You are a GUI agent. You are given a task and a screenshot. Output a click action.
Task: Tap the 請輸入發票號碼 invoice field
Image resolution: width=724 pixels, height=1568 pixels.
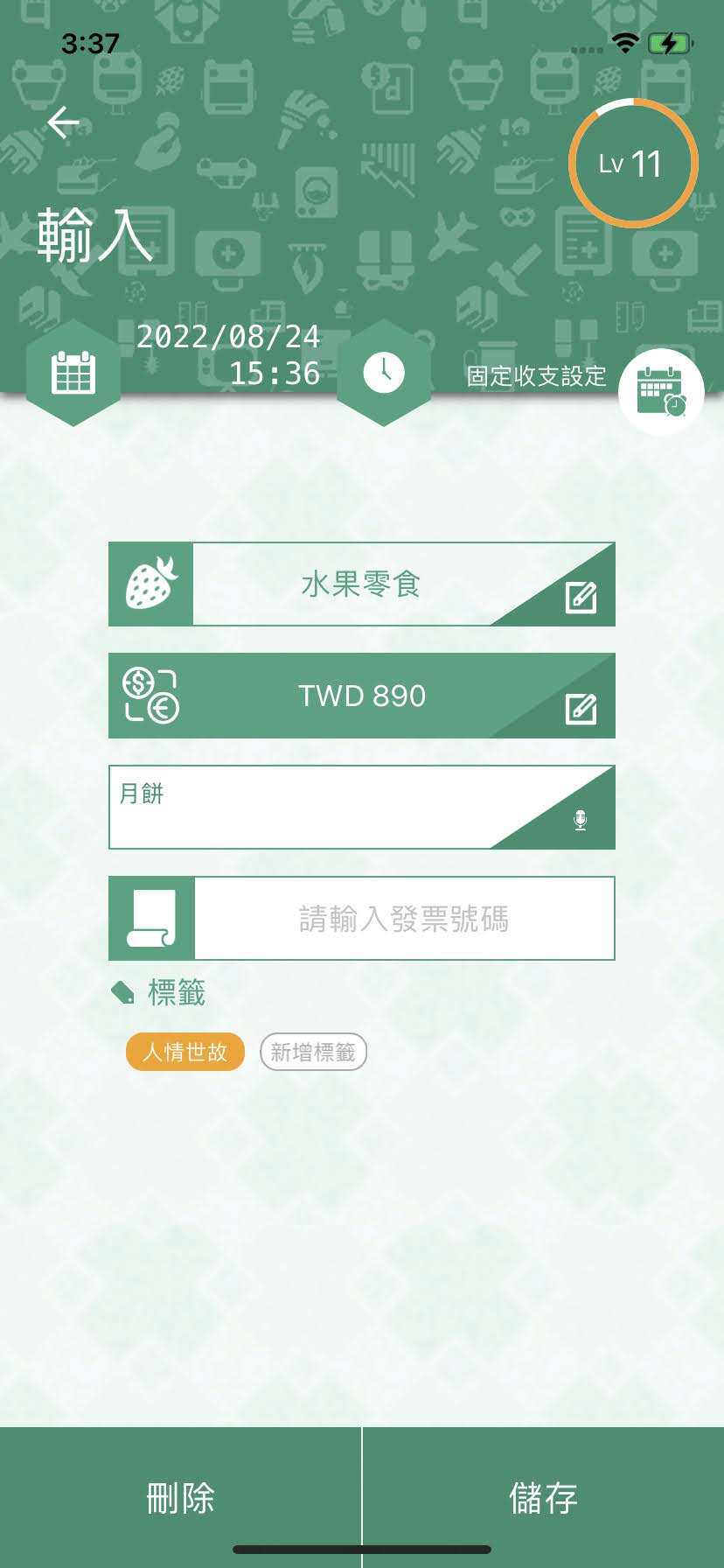403,919
